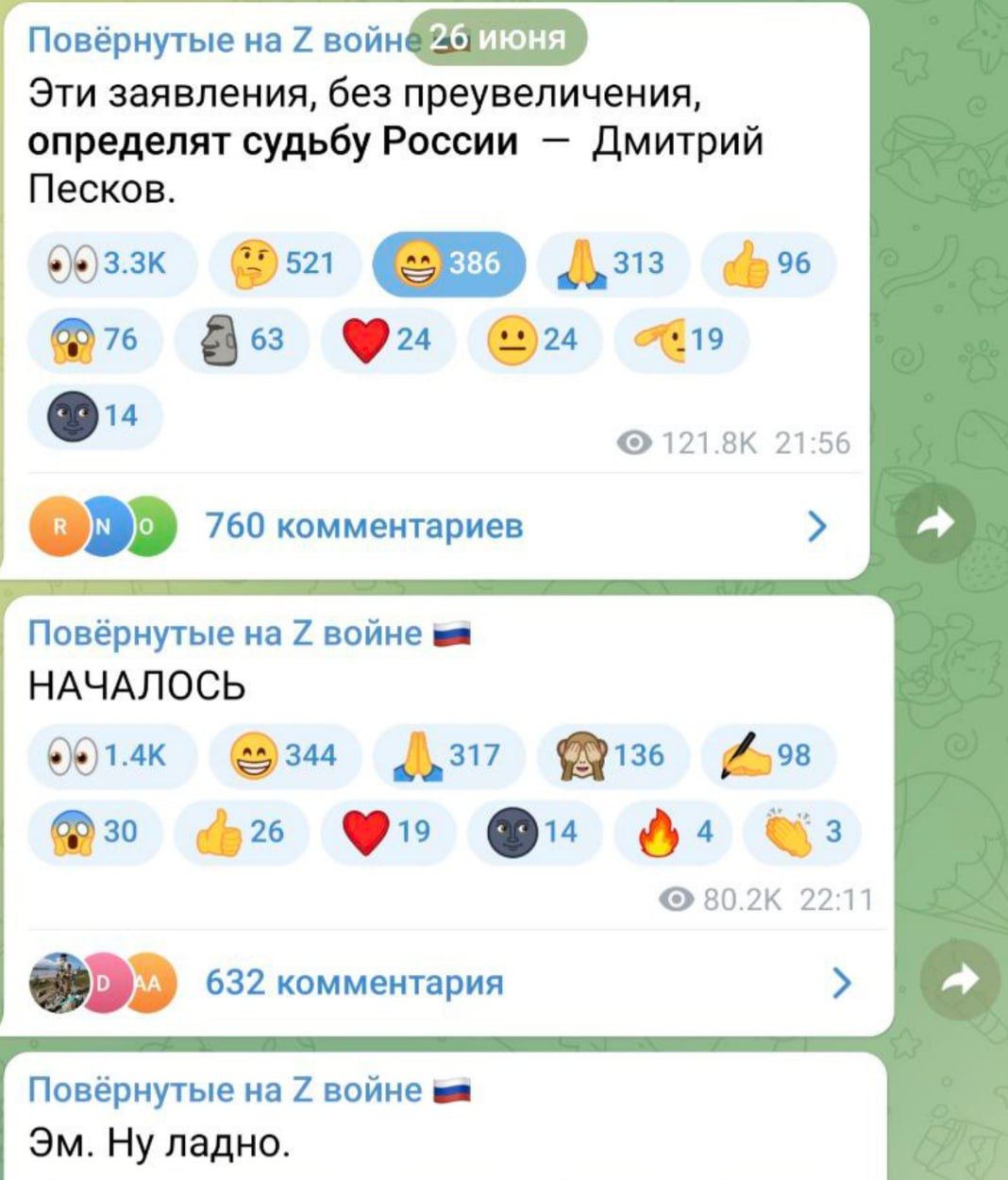
Task: React with grinning face showing 344
Action: tap(284, 755)
